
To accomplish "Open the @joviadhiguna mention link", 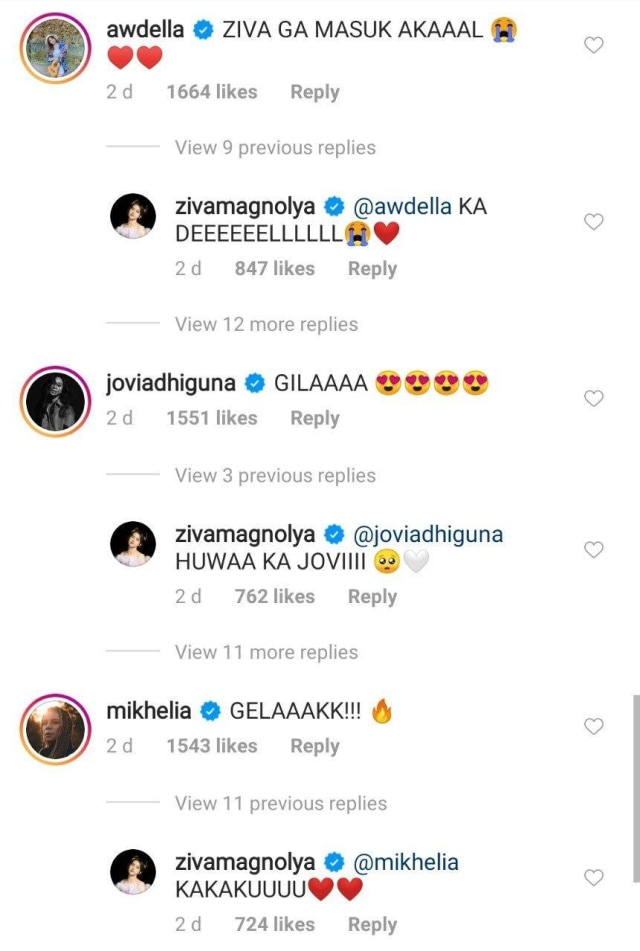I will (x=429, y=534).
